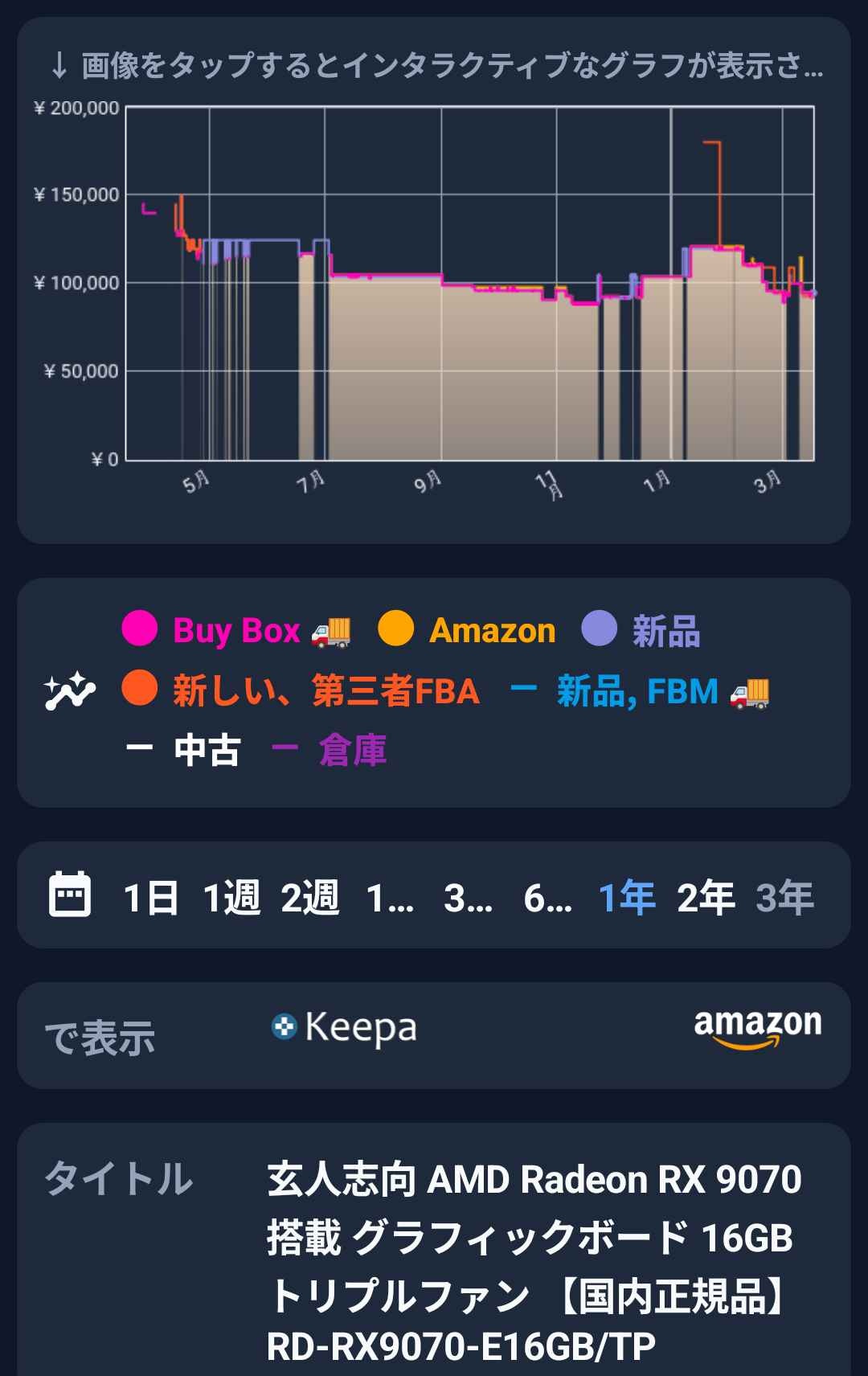The height and width of the screenshot is (1376, 868).
Task: View this product on Amazon
Action: coord(757,1028)
